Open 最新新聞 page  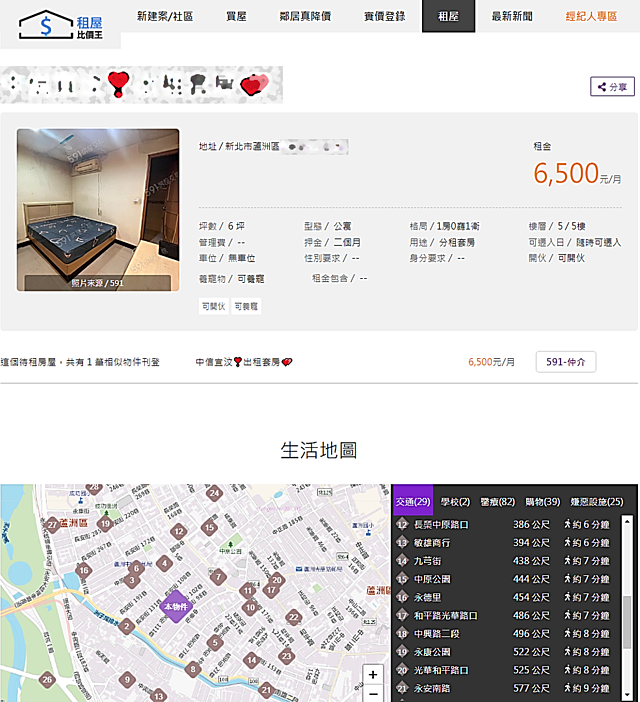click(512, 16)
